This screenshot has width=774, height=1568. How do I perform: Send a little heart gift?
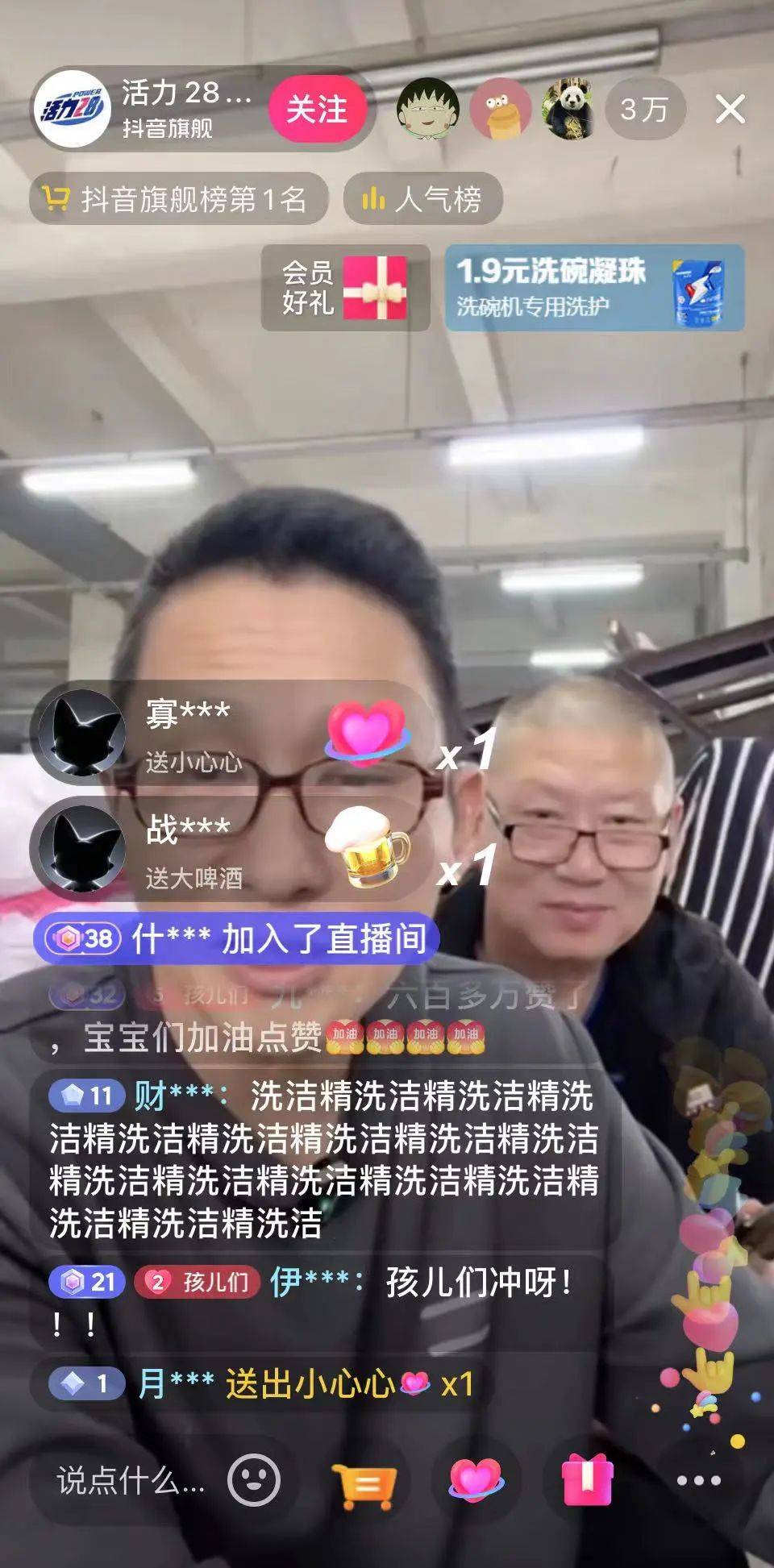[476, 1481]
